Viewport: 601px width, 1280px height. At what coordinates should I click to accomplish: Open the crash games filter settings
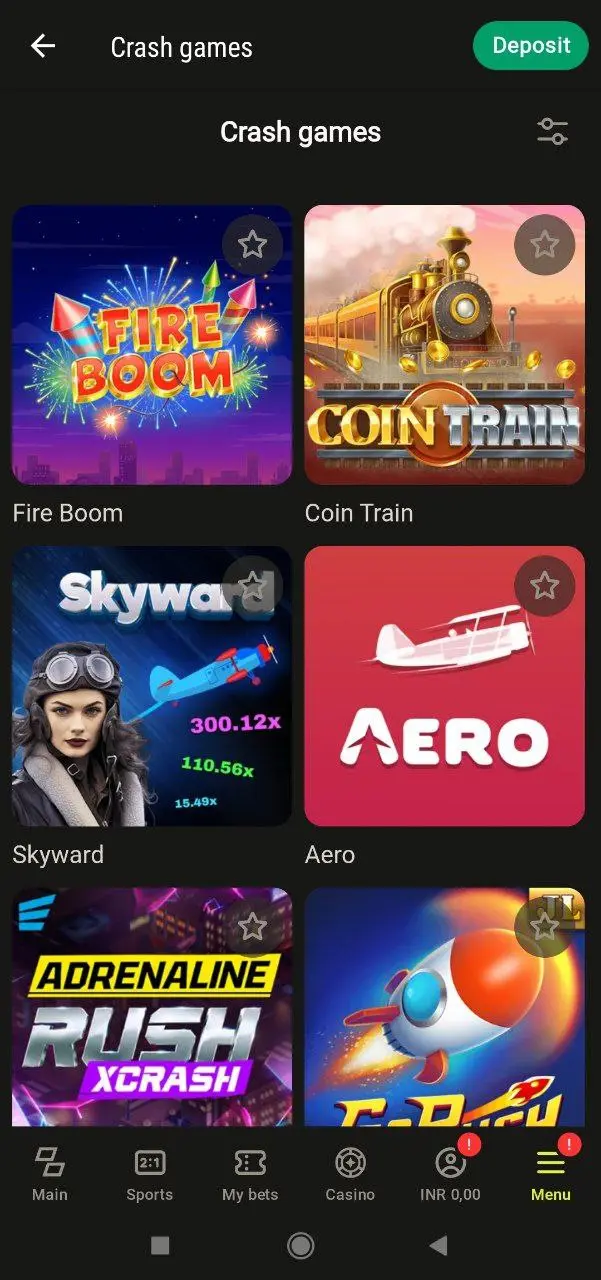click(x=552, y=132)
